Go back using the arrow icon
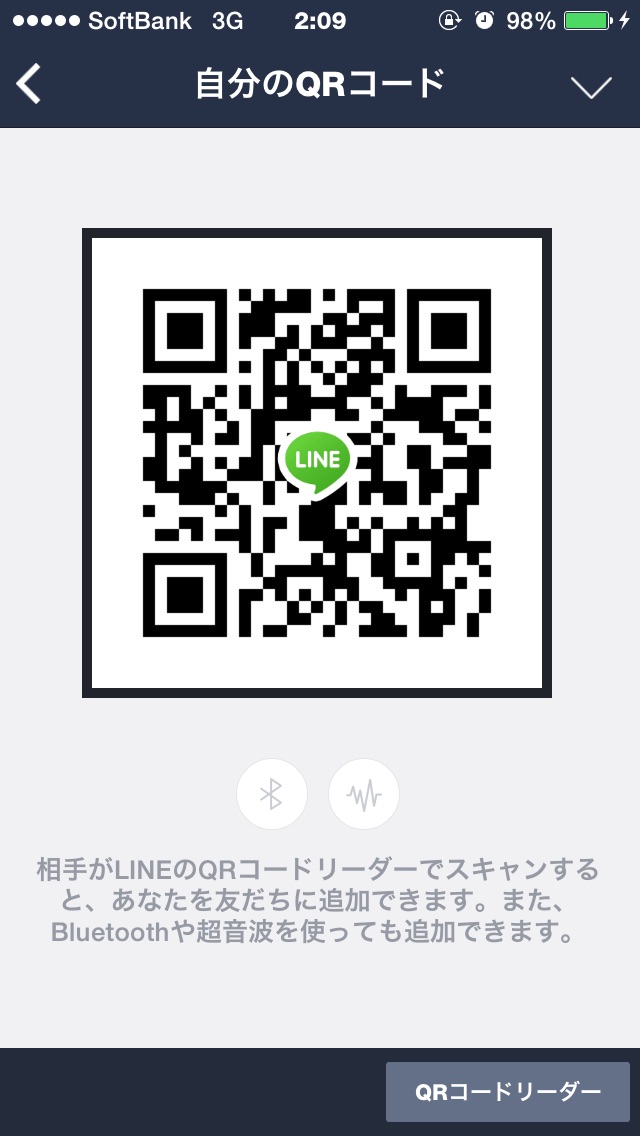 click(30, 85)
